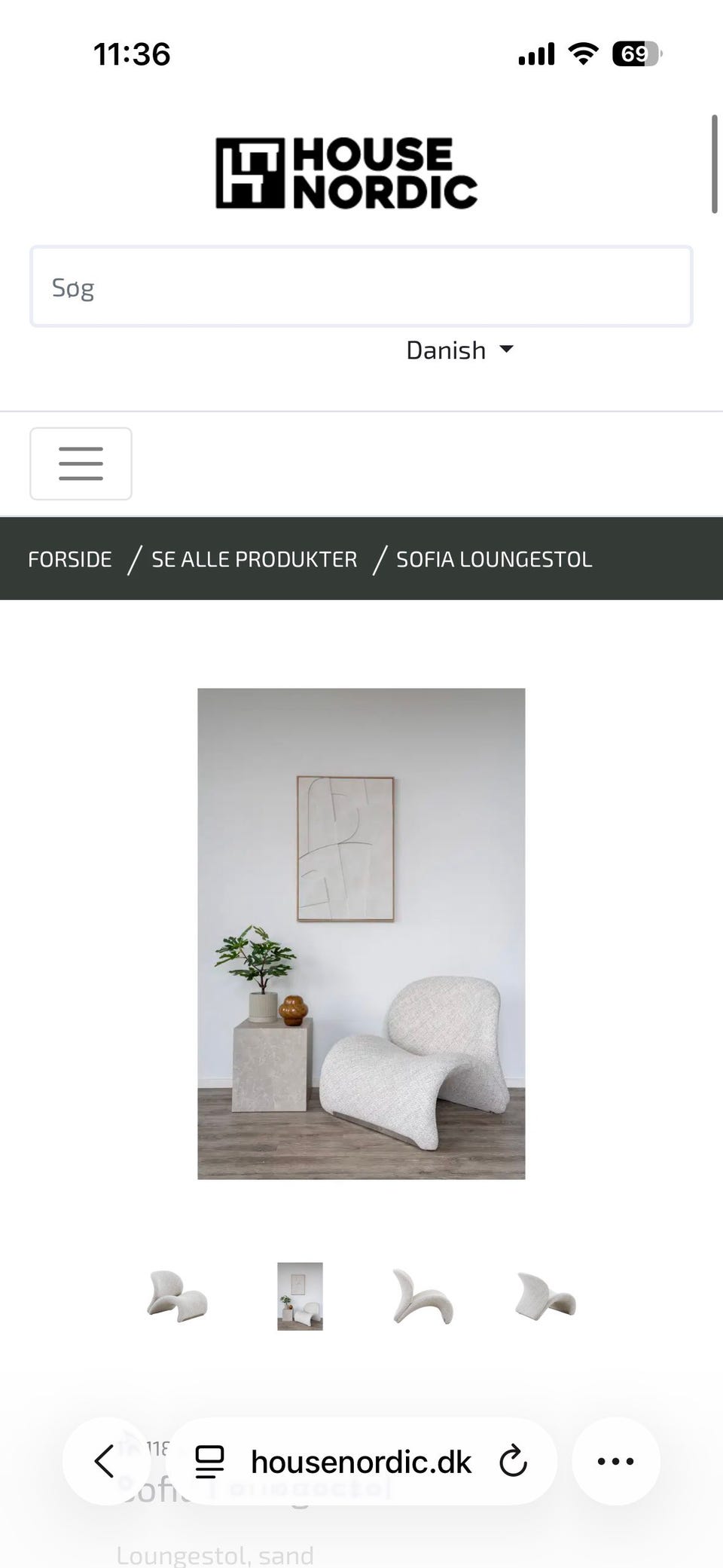This screenshot has height=1568, width=723.
Task: Tap the housenordic.dk address bar
Action: tap(361, 1460)
